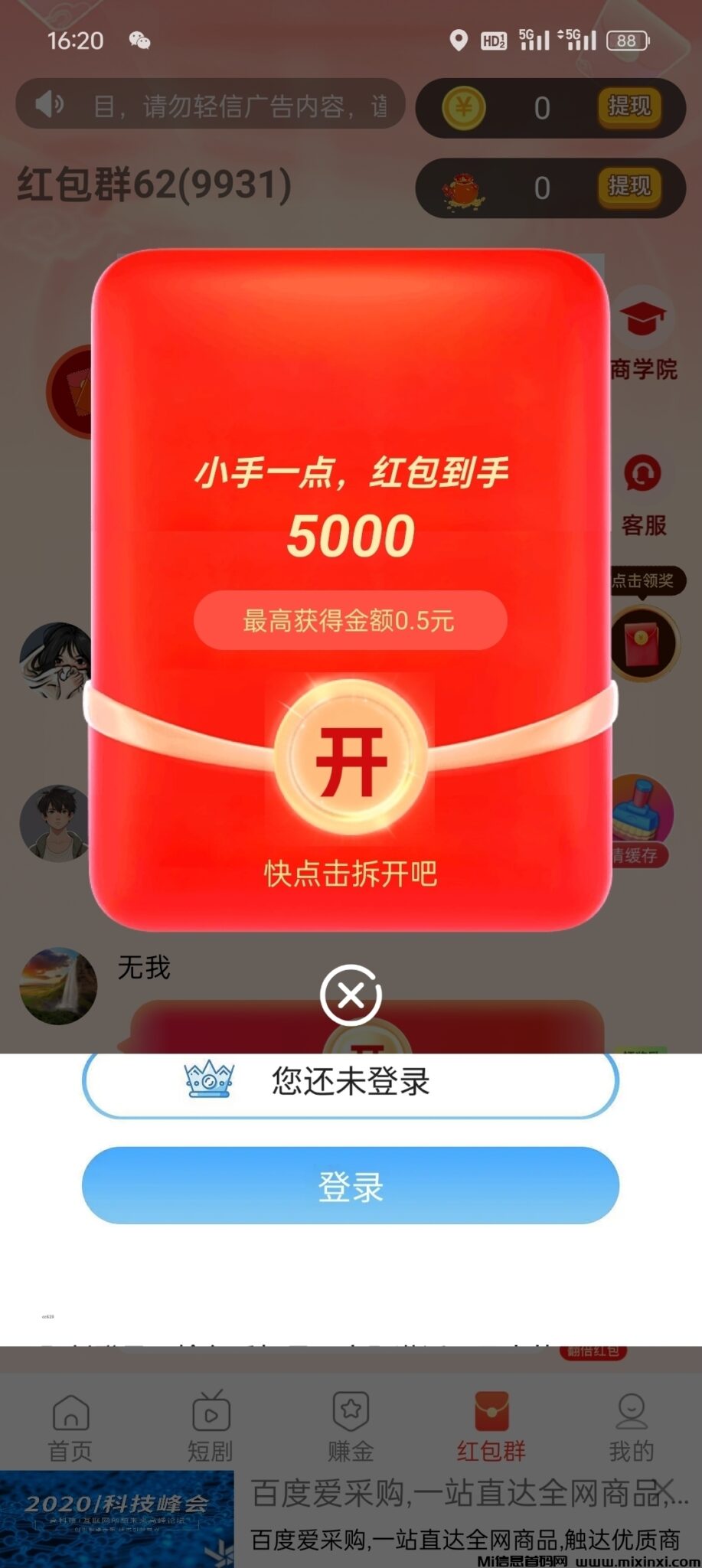
Task: Tap the crown icon next to 您还未登录
Action: point(207,1080)
